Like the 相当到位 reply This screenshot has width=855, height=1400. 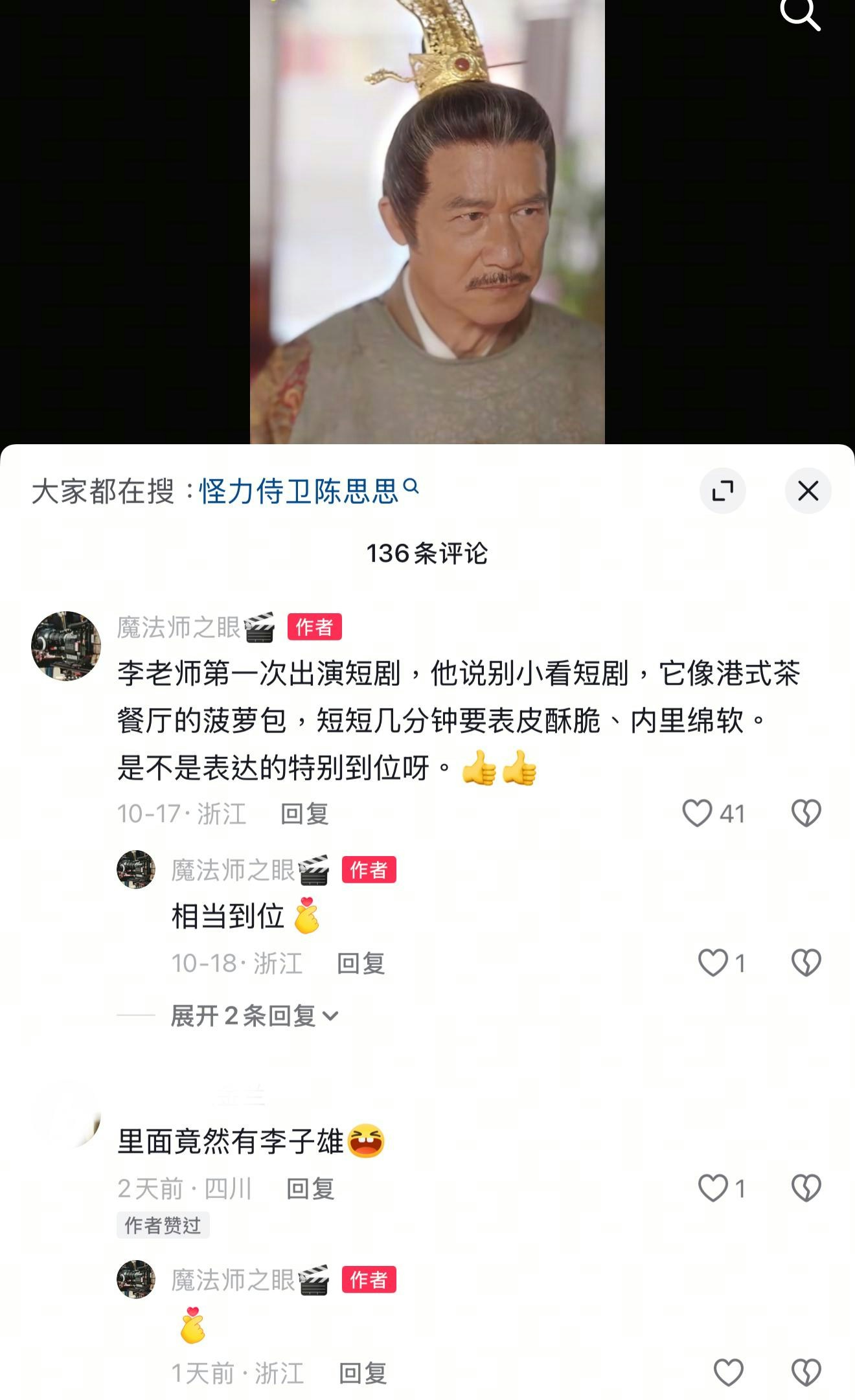(713, 963)
